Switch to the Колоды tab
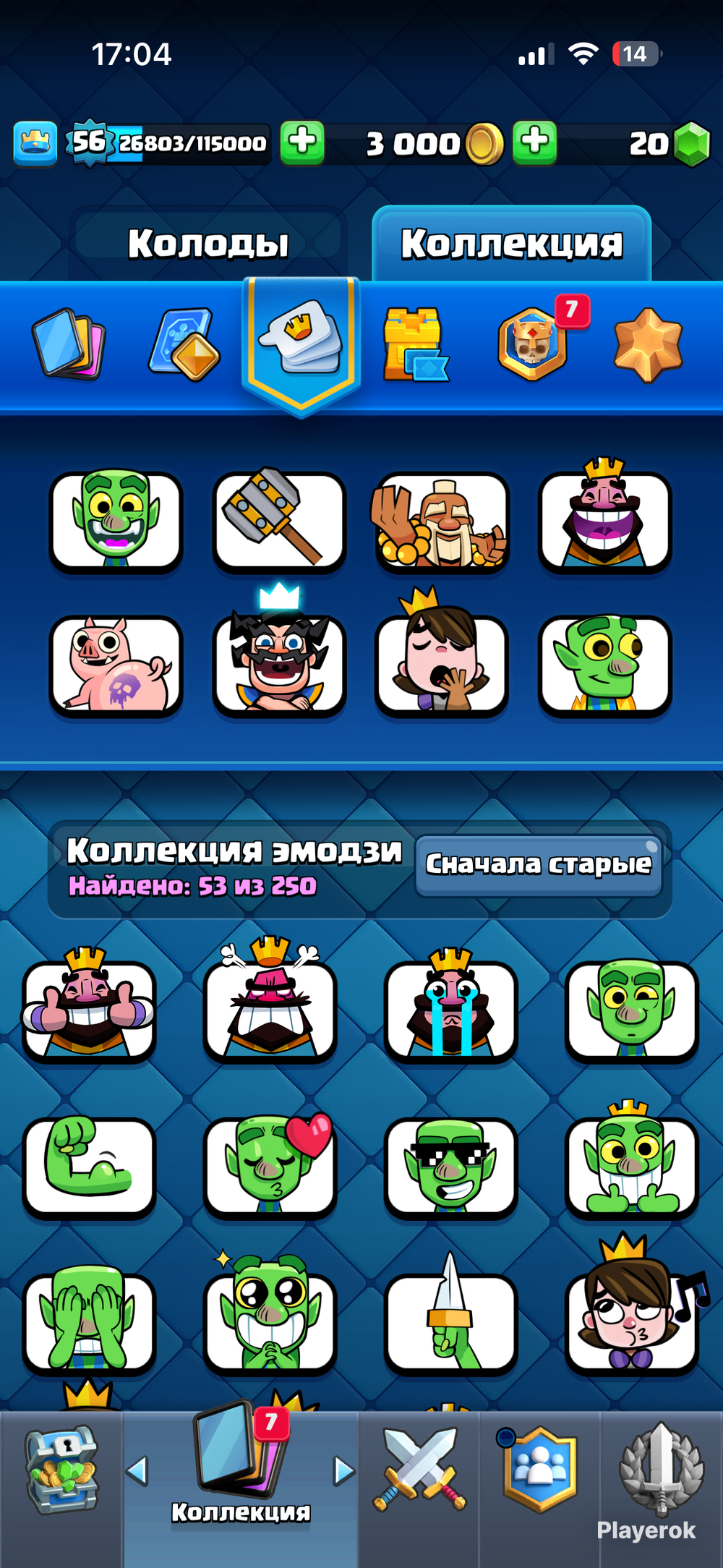This screenshot has height=1568, width=723. coord(208,243)
